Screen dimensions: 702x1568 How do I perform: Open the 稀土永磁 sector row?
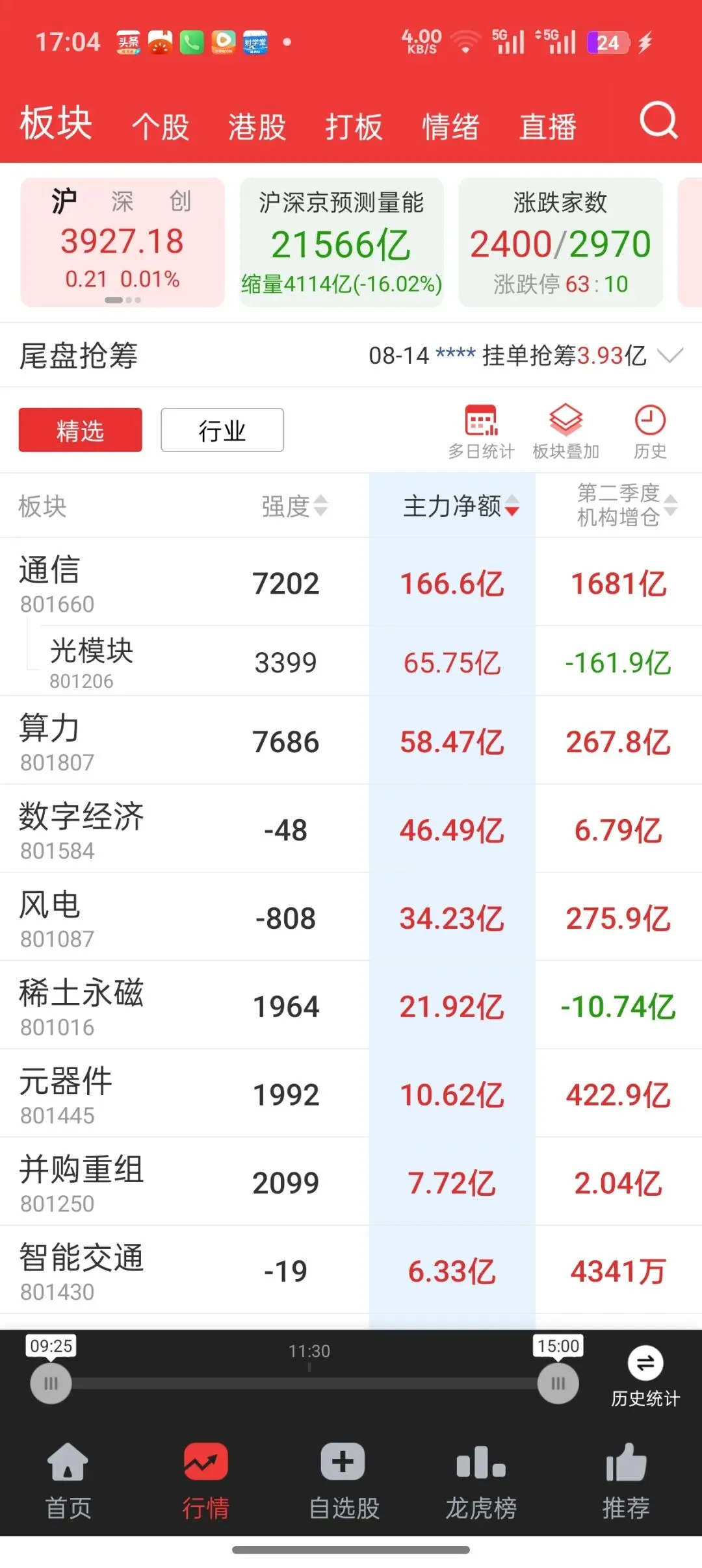(351, 1005)
